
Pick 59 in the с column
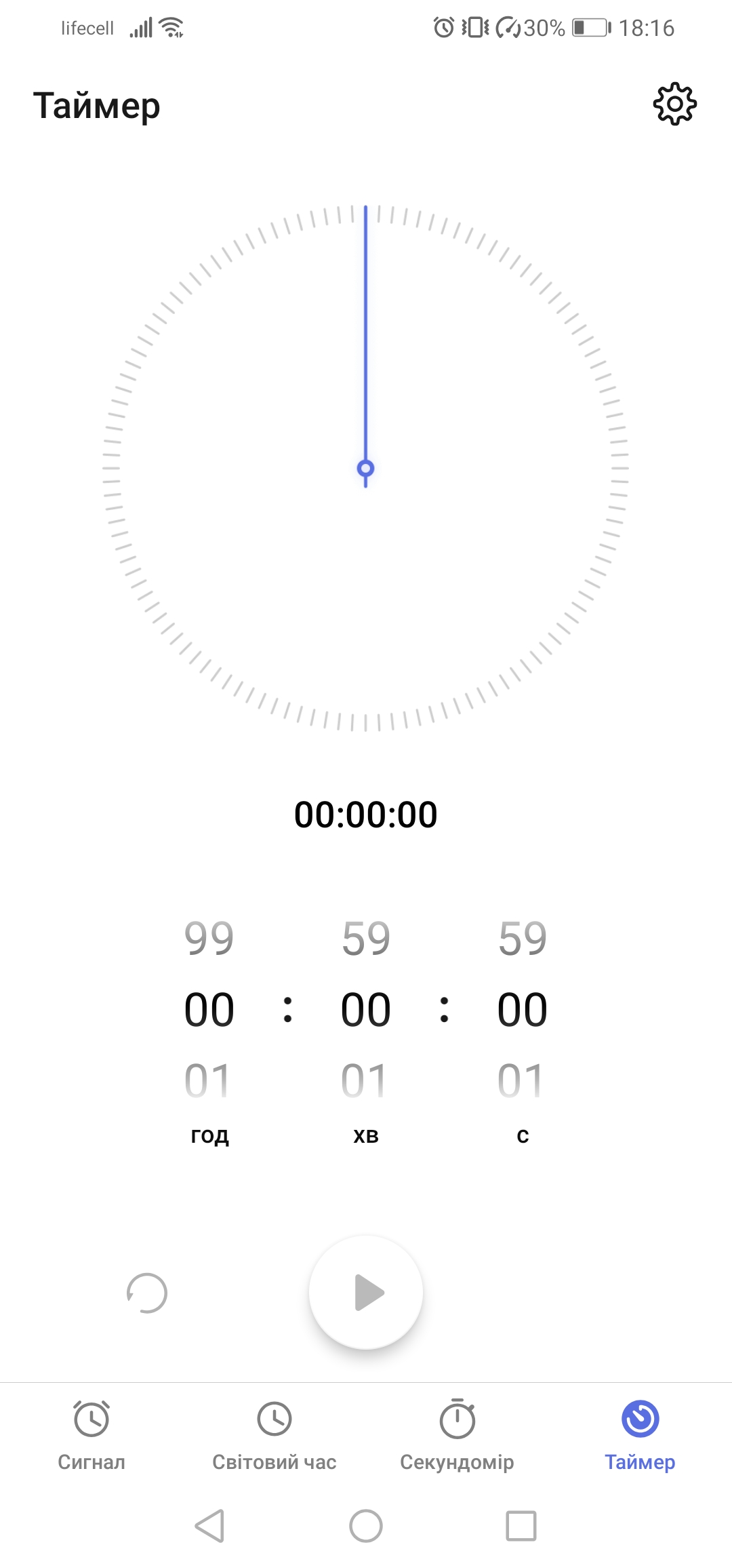pyautogui.click(x=522, y=939)
